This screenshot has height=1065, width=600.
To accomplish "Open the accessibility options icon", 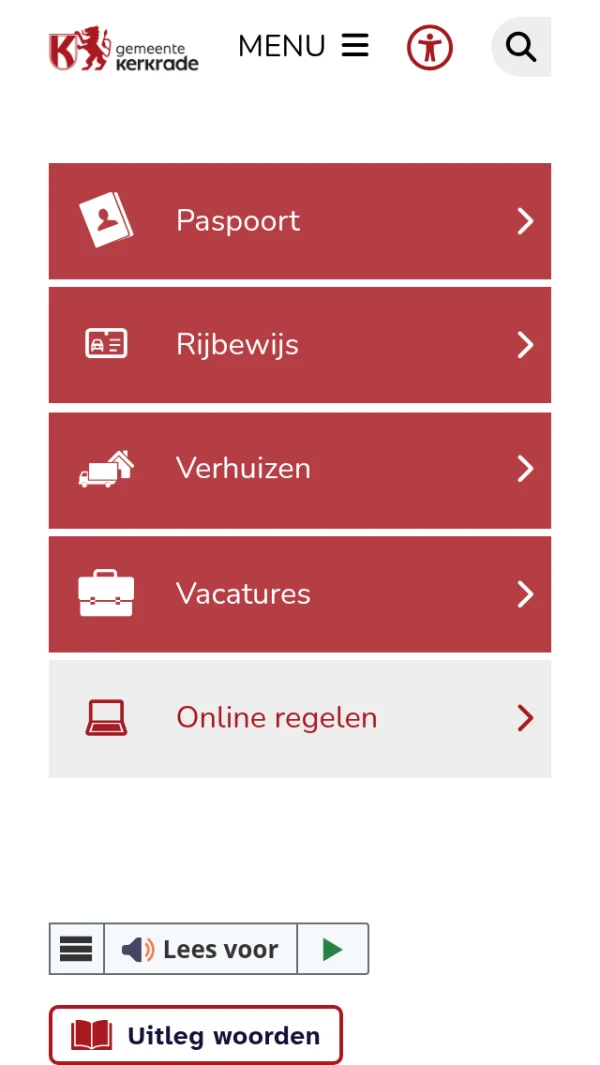I will pyautogui.click(x=430, y=47).
